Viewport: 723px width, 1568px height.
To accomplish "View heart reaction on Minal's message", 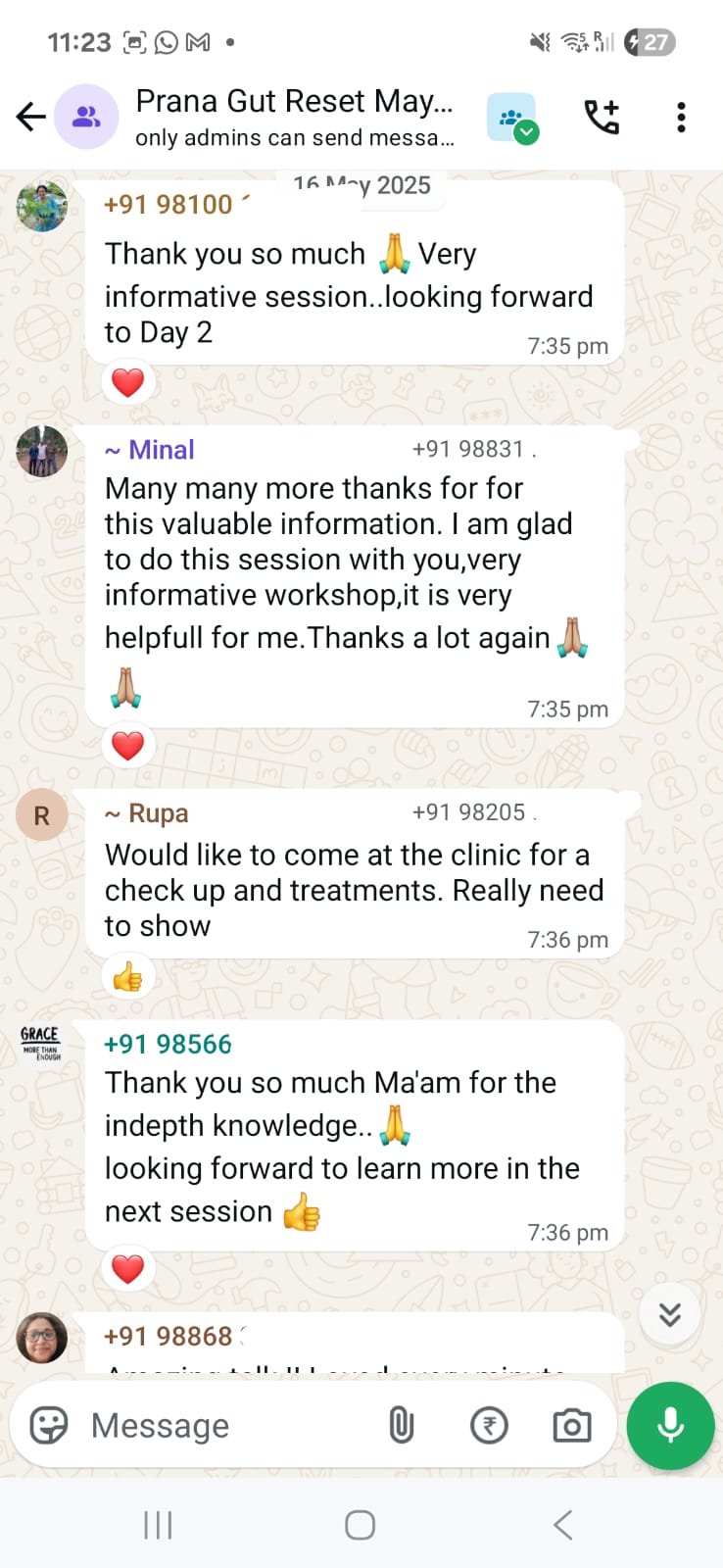I will click(x=128, y=746).
